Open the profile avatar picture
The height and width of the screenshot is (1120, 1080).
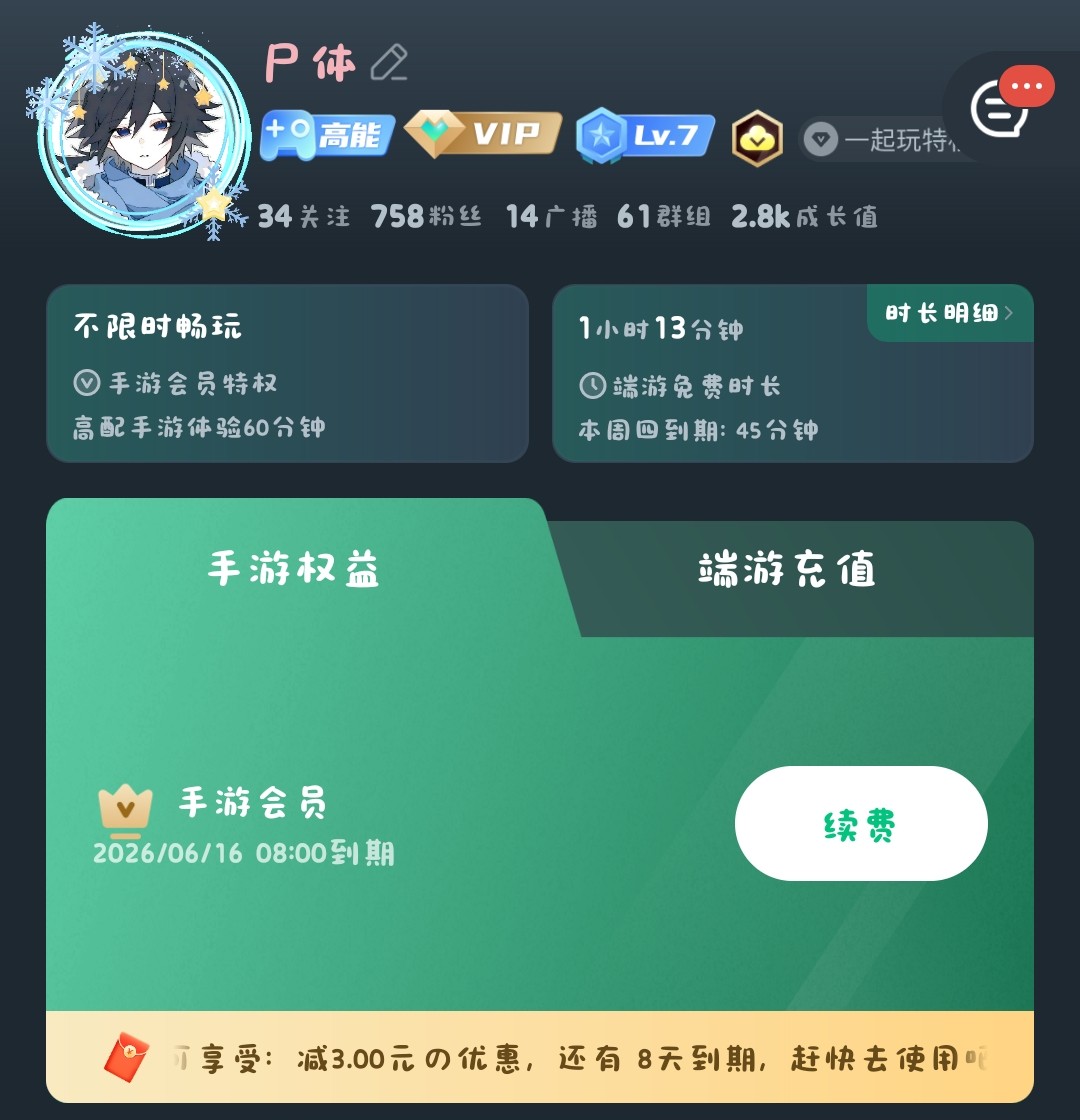144,135
